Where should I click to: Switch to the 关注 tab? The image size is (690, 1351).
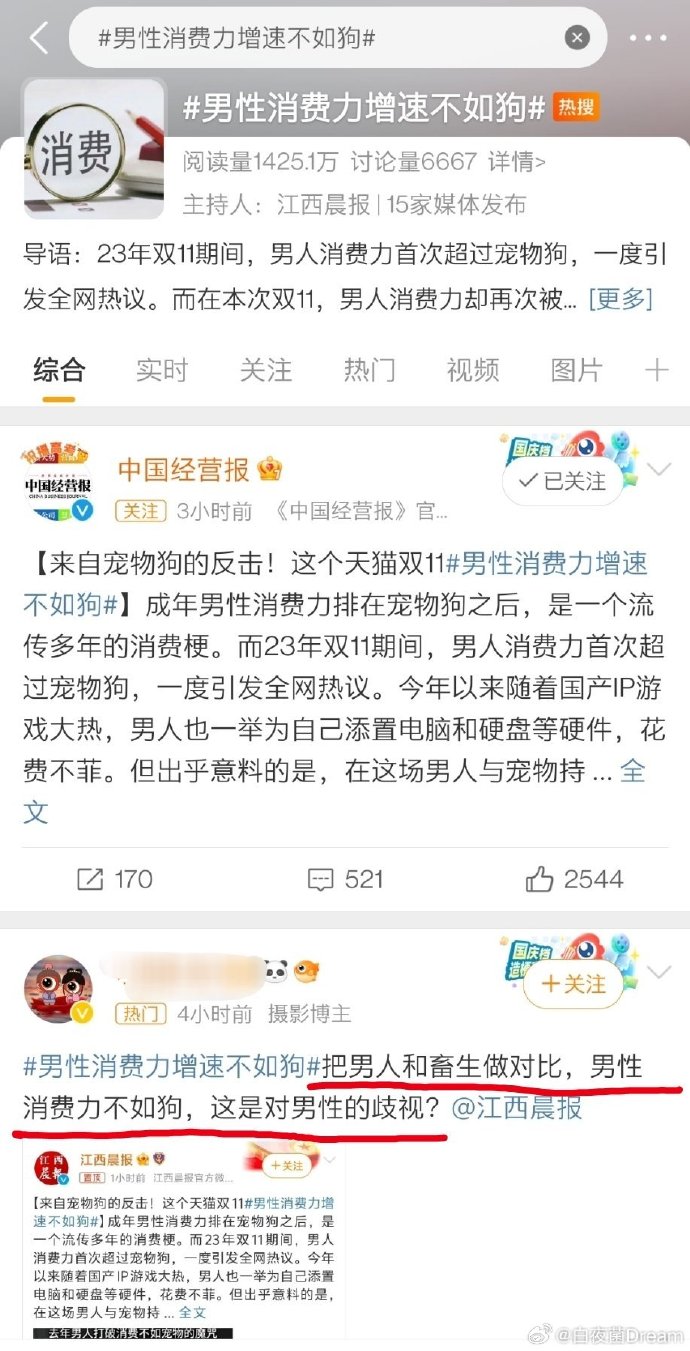[266, 370]
